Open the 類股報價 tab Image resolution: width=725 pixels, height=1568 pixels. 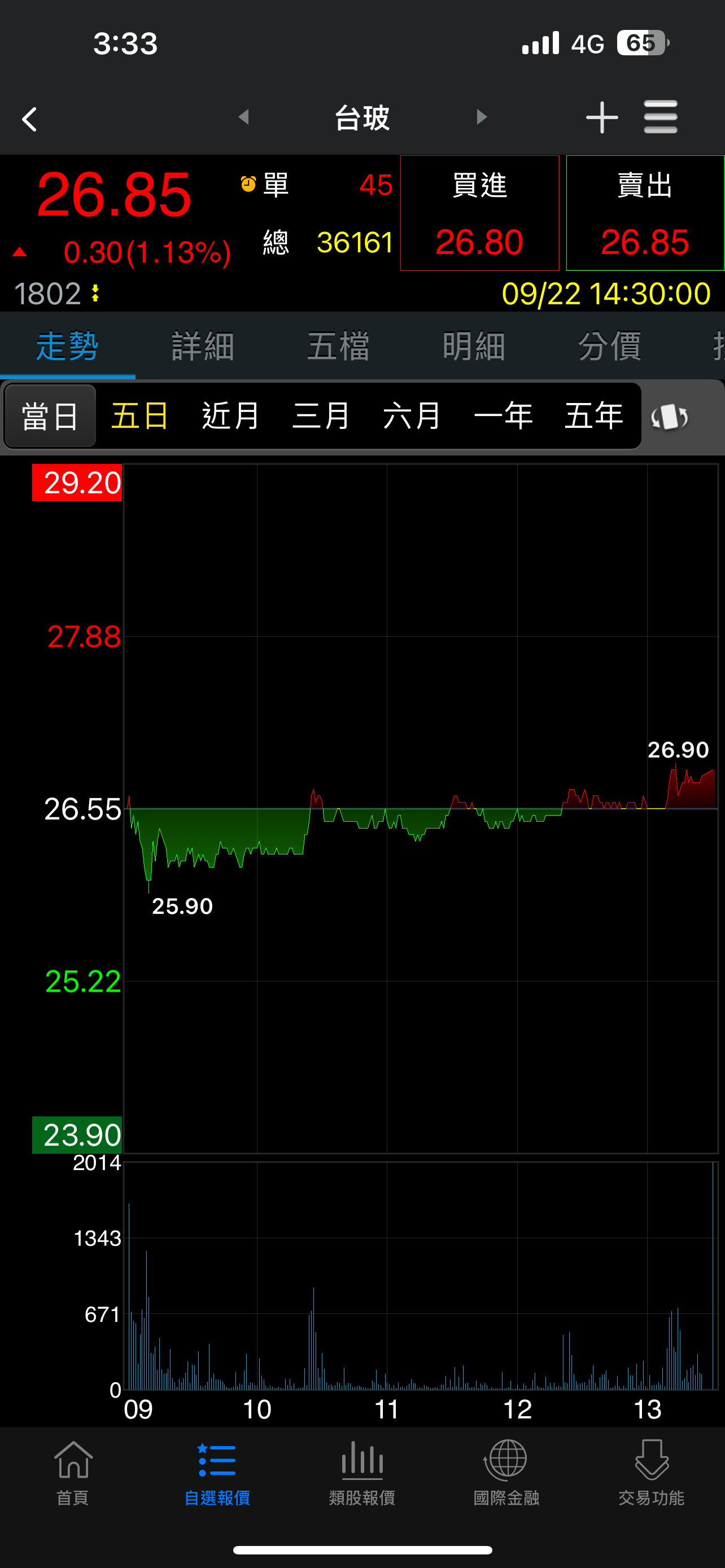[362, 1472]
